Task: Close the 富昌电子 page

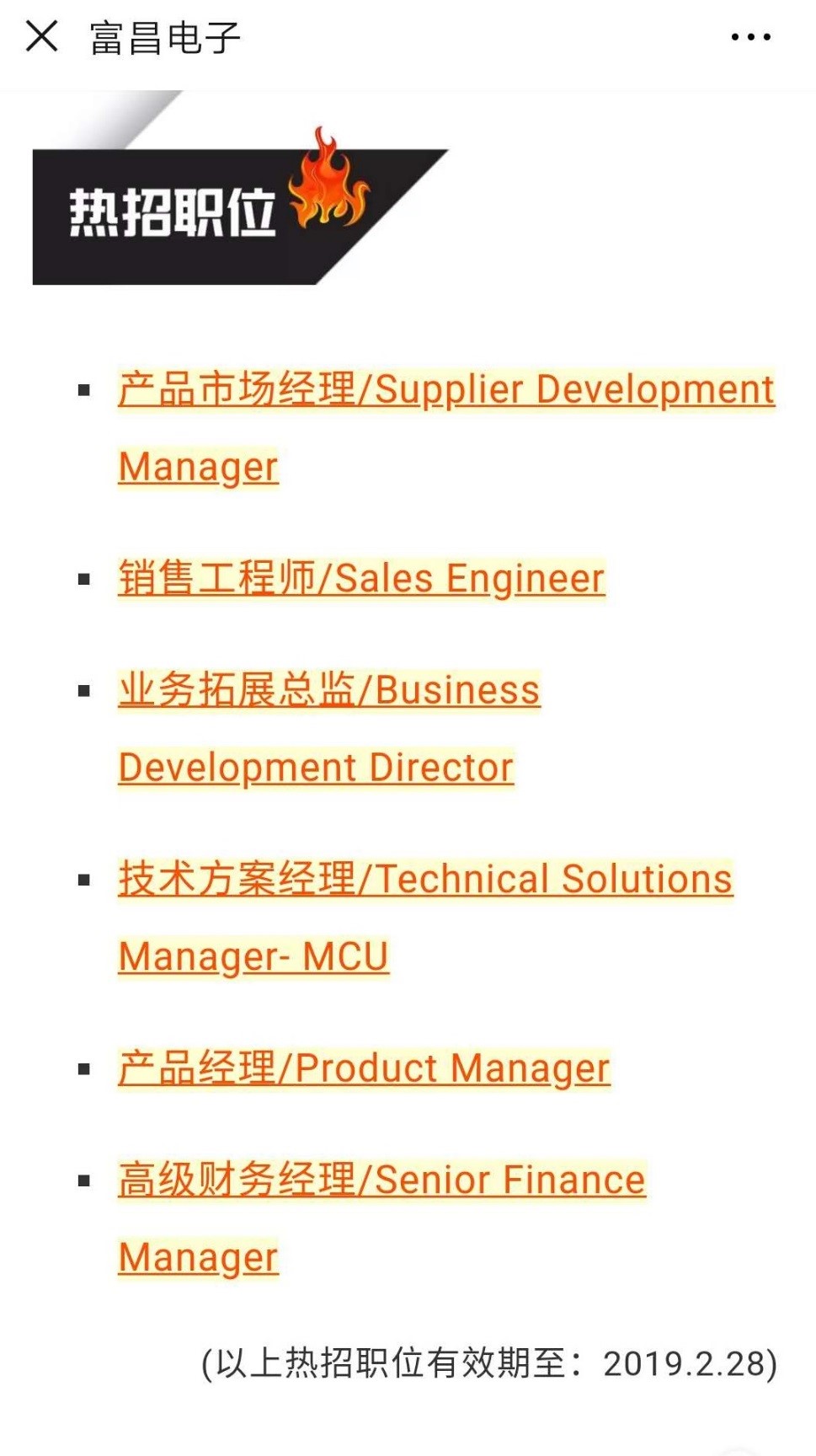Action: click(x=41, y=37)
